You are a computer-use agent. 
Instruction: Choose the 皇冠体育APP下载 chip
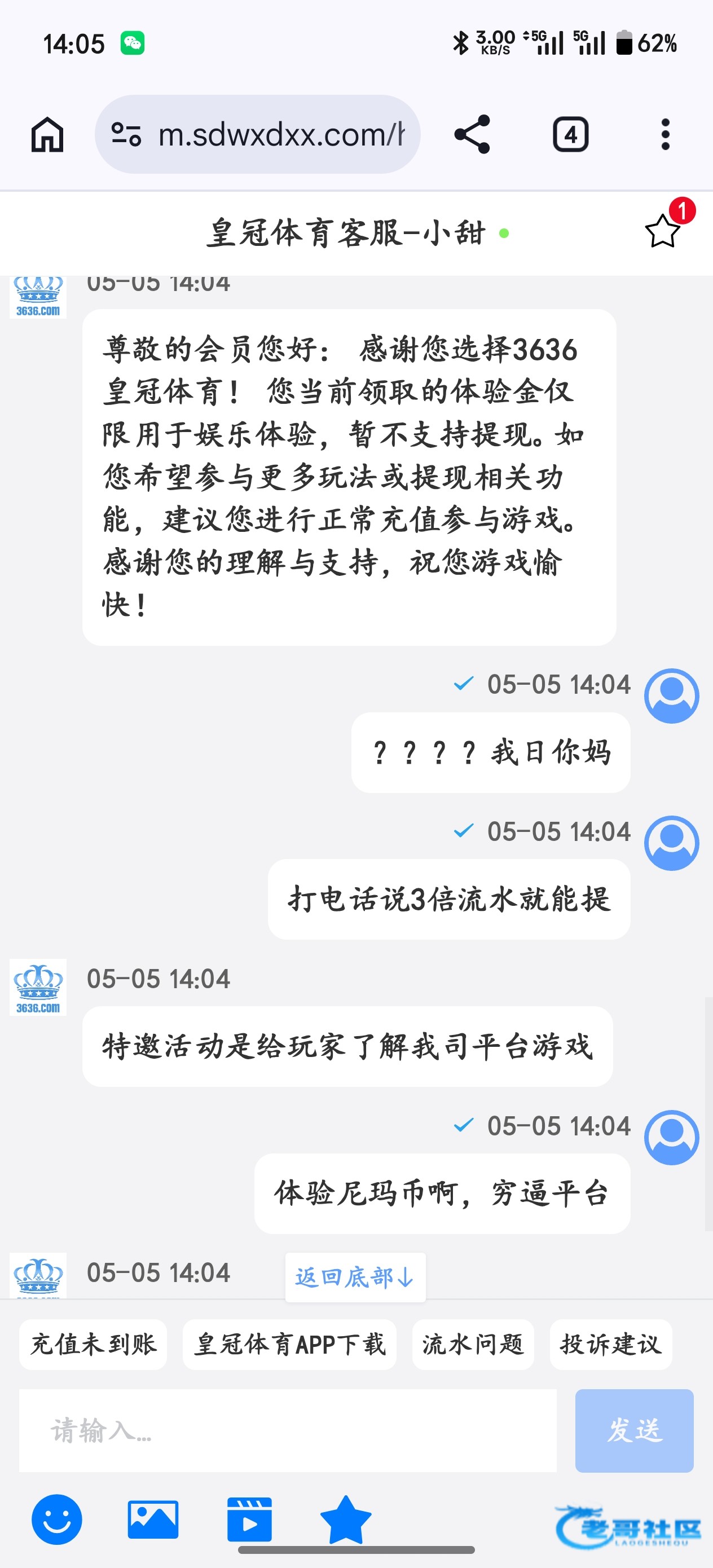pos(289,1345)
